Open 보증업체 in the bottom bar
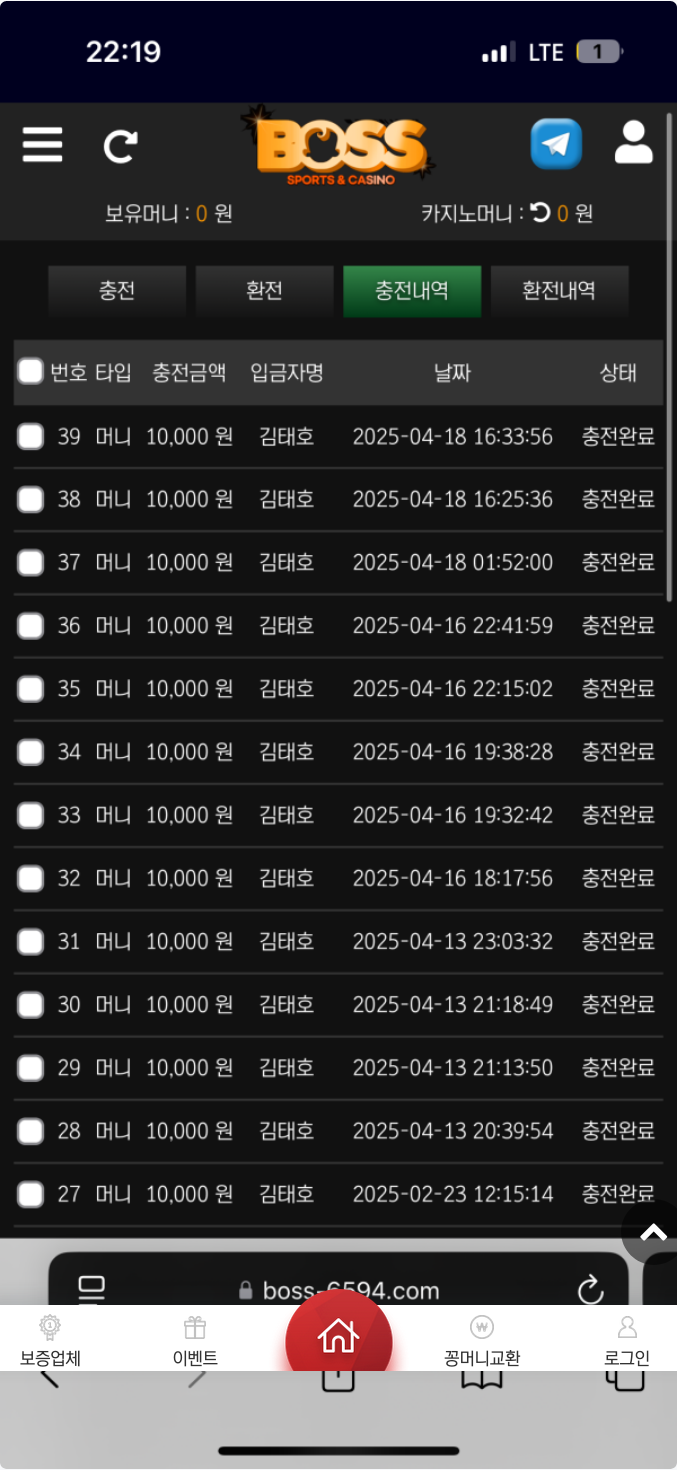 (x=50, y=1340)
